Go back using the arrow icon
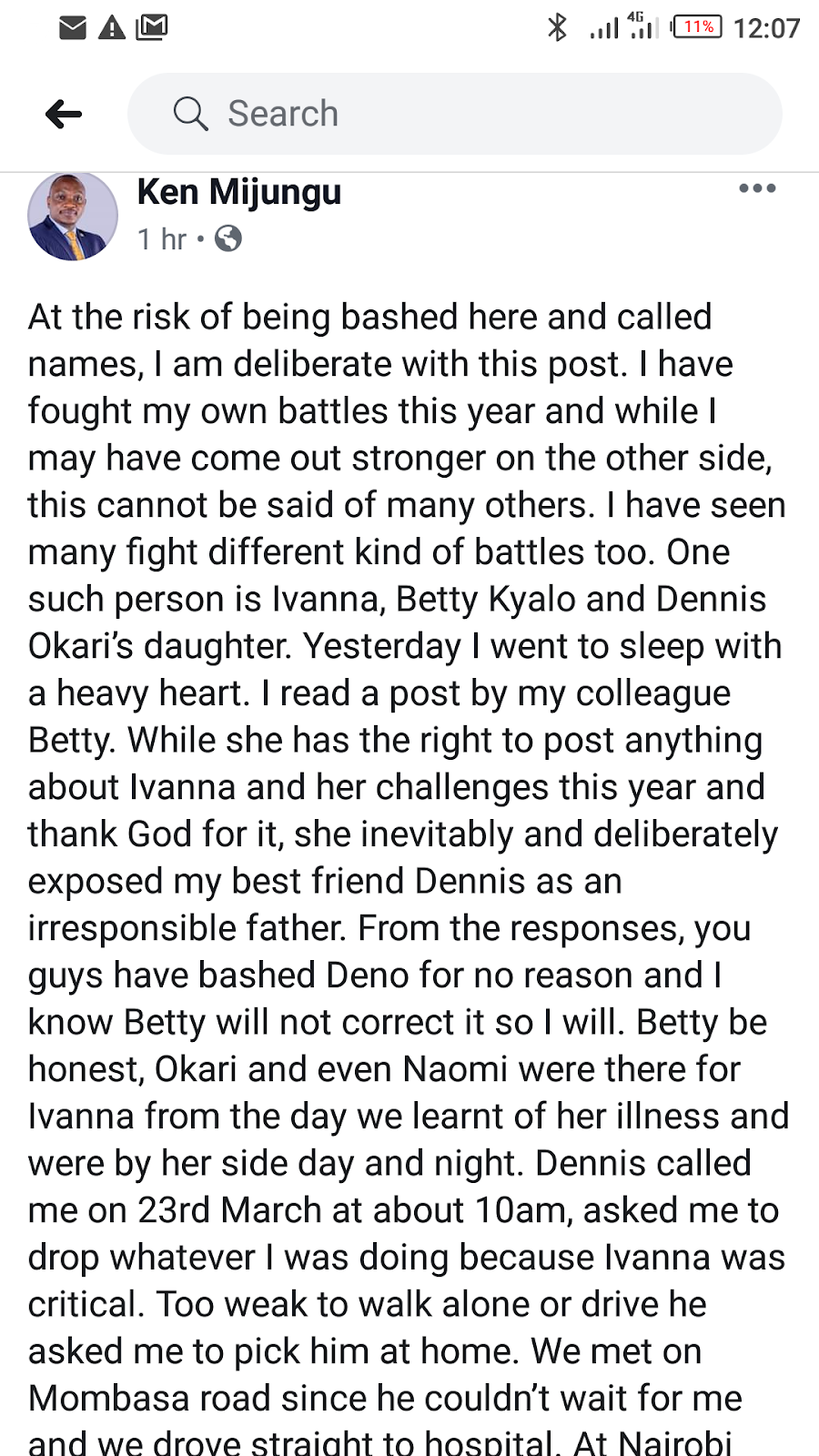The width and height of the screenshot is (819, 1456). [64, 115]
